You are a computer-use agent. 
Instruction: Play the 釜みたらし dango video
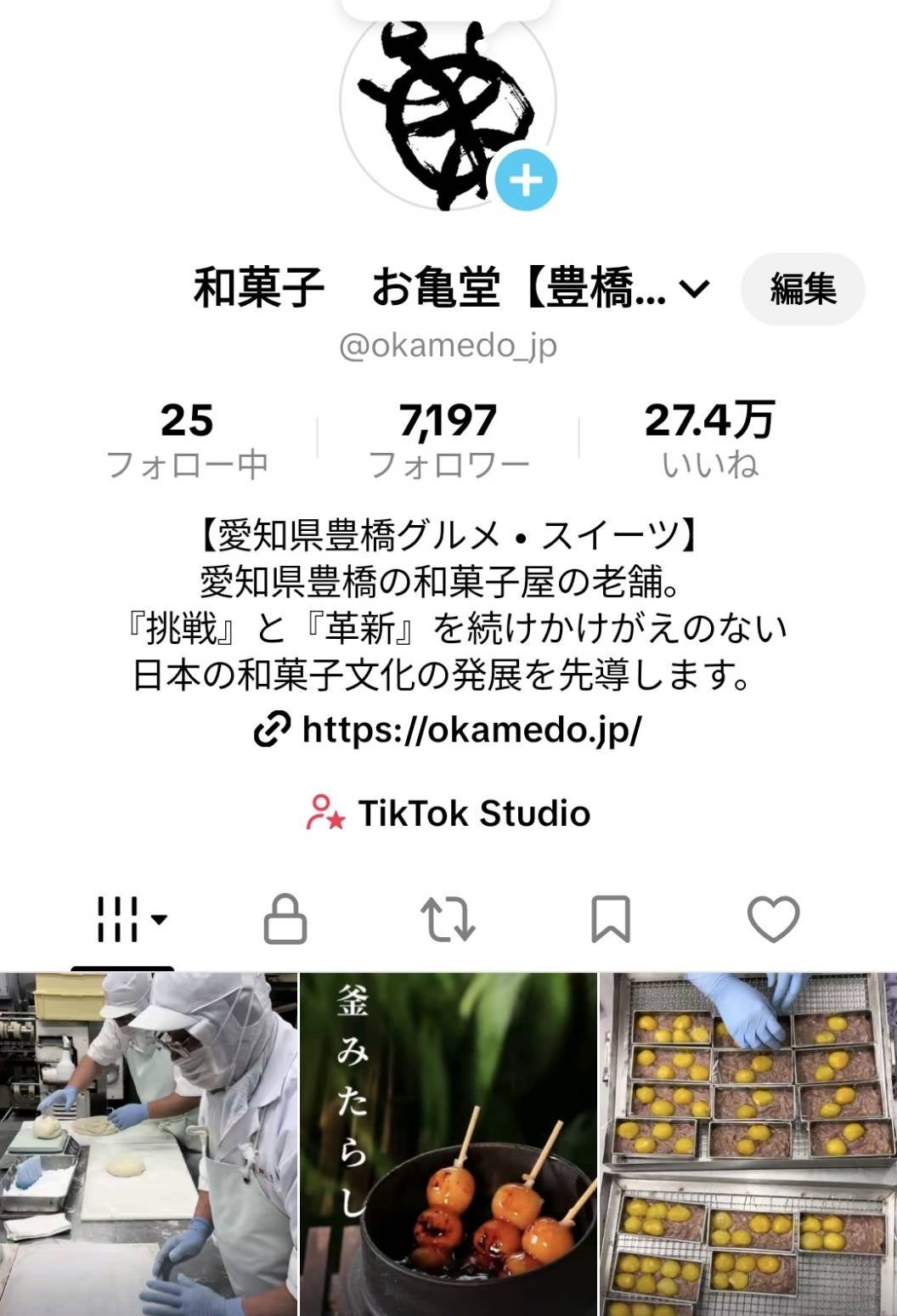448,1144
